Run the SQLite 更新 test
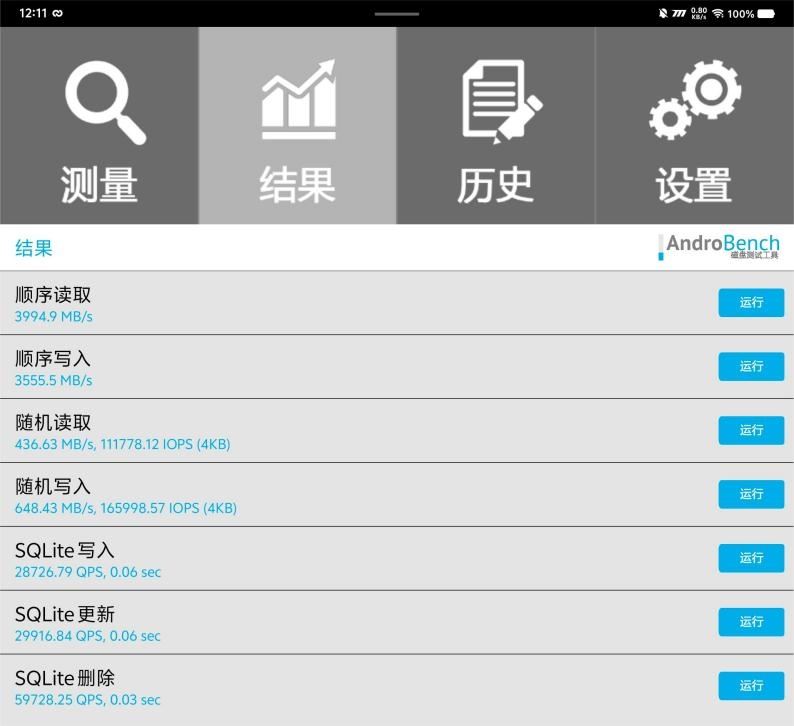Image resolution: width=794 pixels, height=726 pixels. pyautogui.click(x=751, y=622)
